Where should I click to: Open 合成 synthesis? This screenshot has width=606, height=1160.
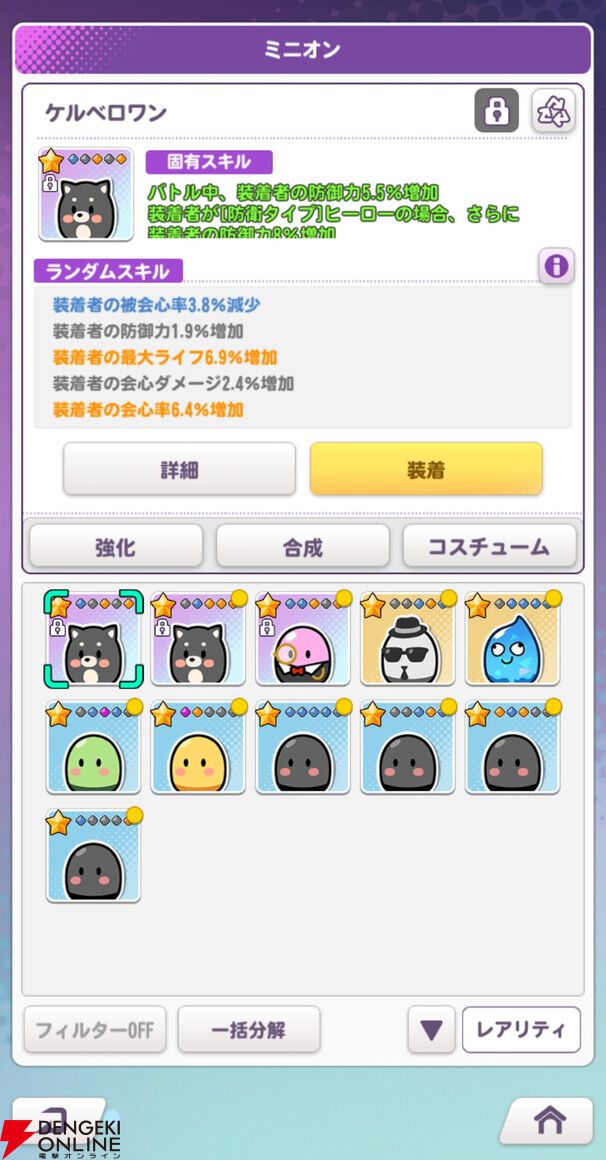303,546
